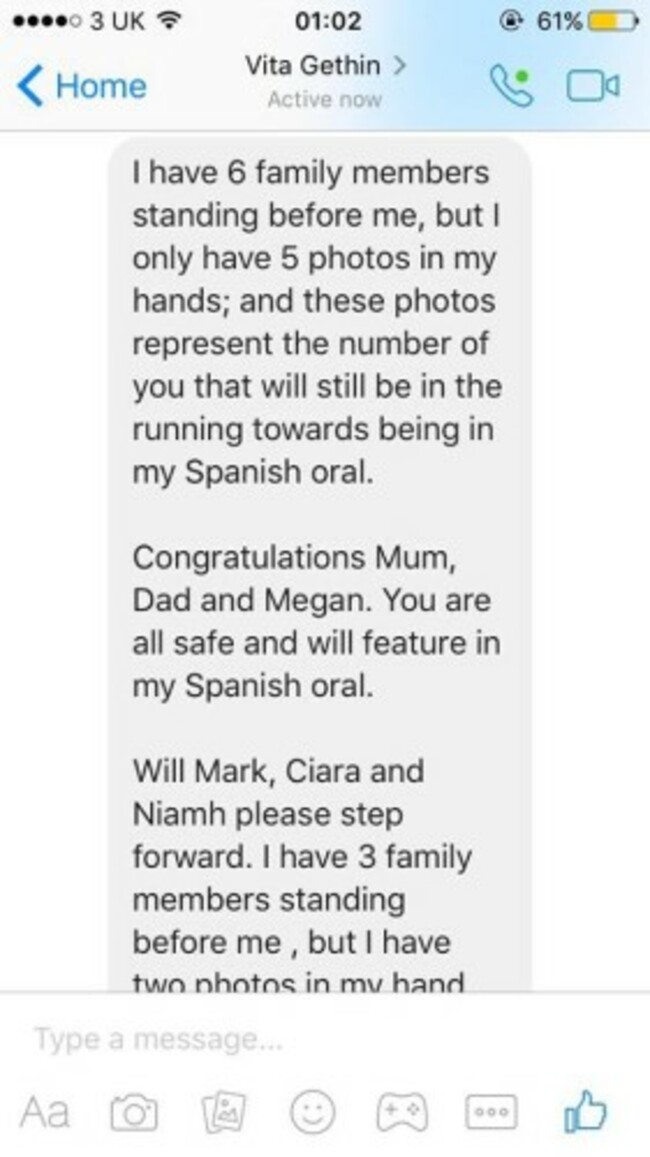Start a voice call with Vita
650x1157 pixels.
pos(510,86)
